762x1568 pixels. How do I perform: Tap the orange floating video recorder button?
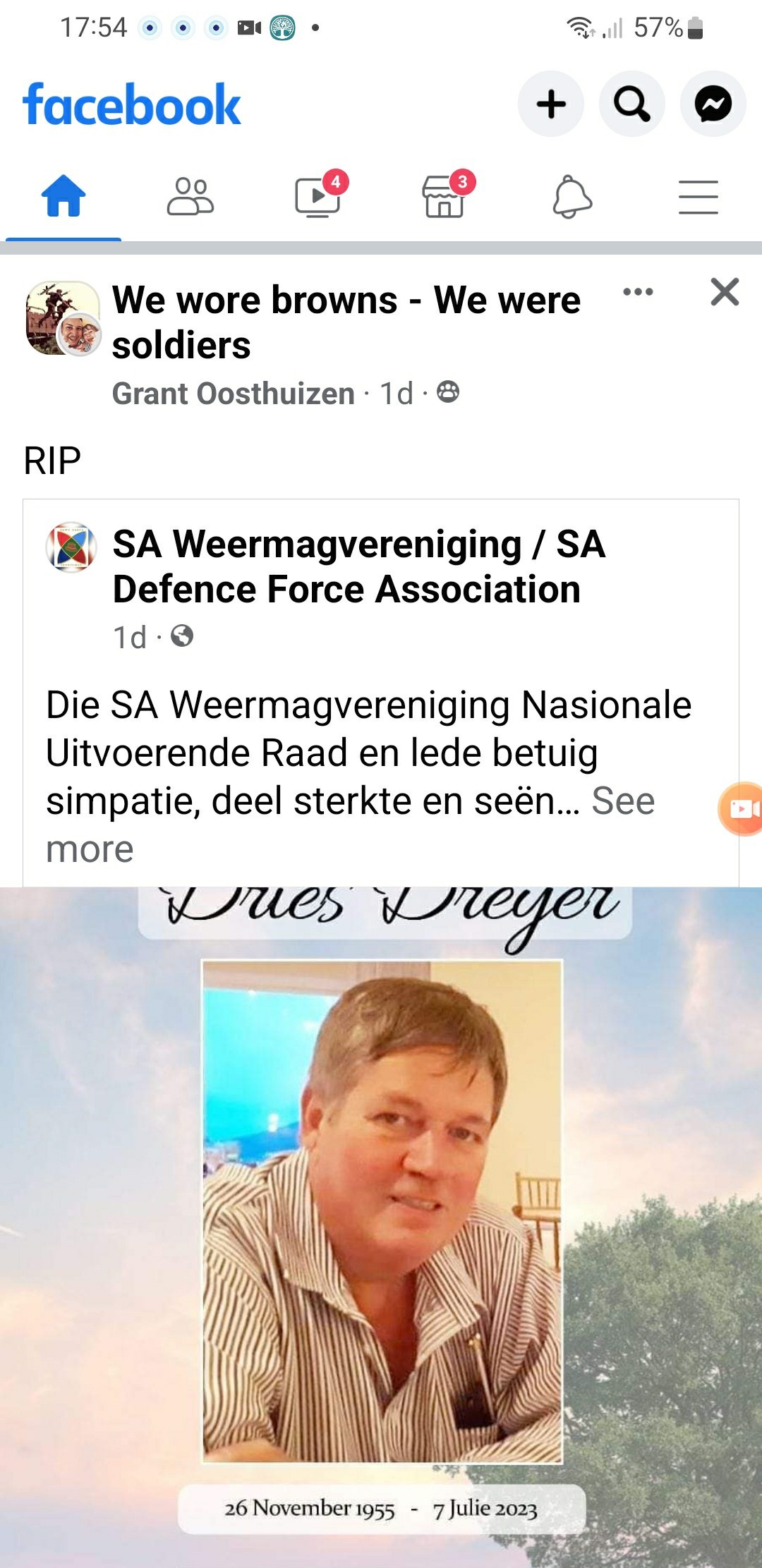(x=741, y=809)
